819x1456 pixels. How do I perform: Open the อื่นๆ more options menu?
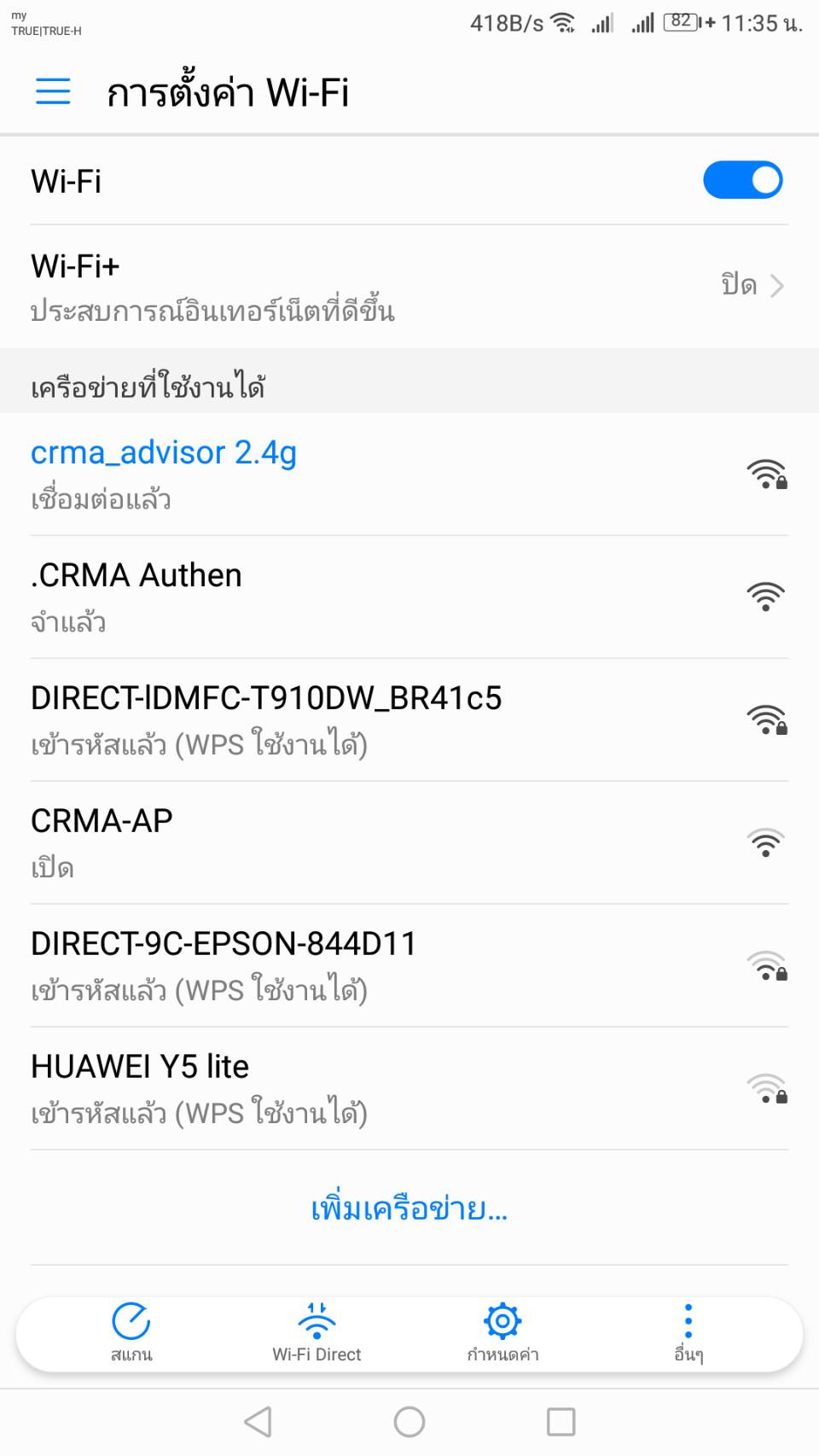coord(688,1333)
